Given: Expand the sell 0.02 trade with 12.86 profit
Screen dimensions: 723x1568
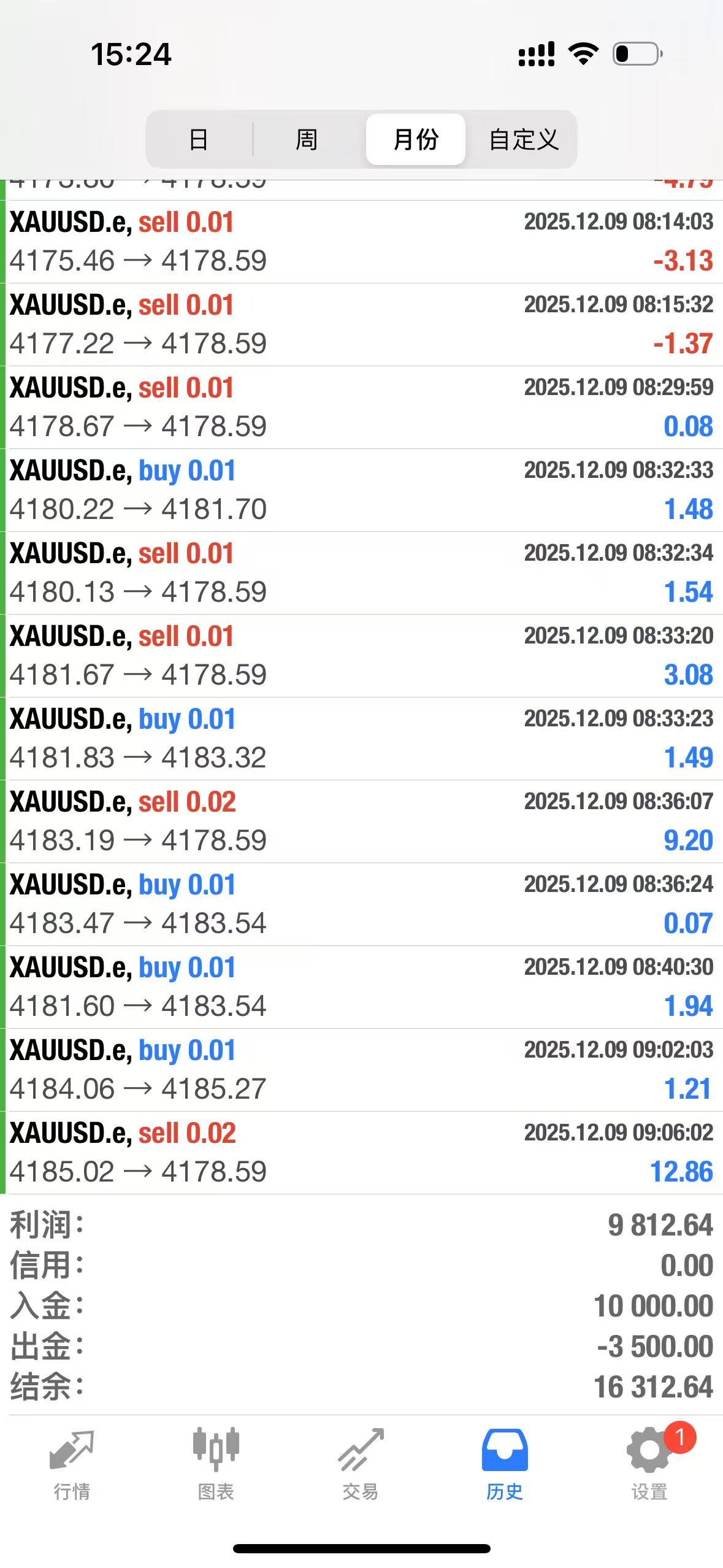Looking at the screenshot, I should tap(361, 1153).
